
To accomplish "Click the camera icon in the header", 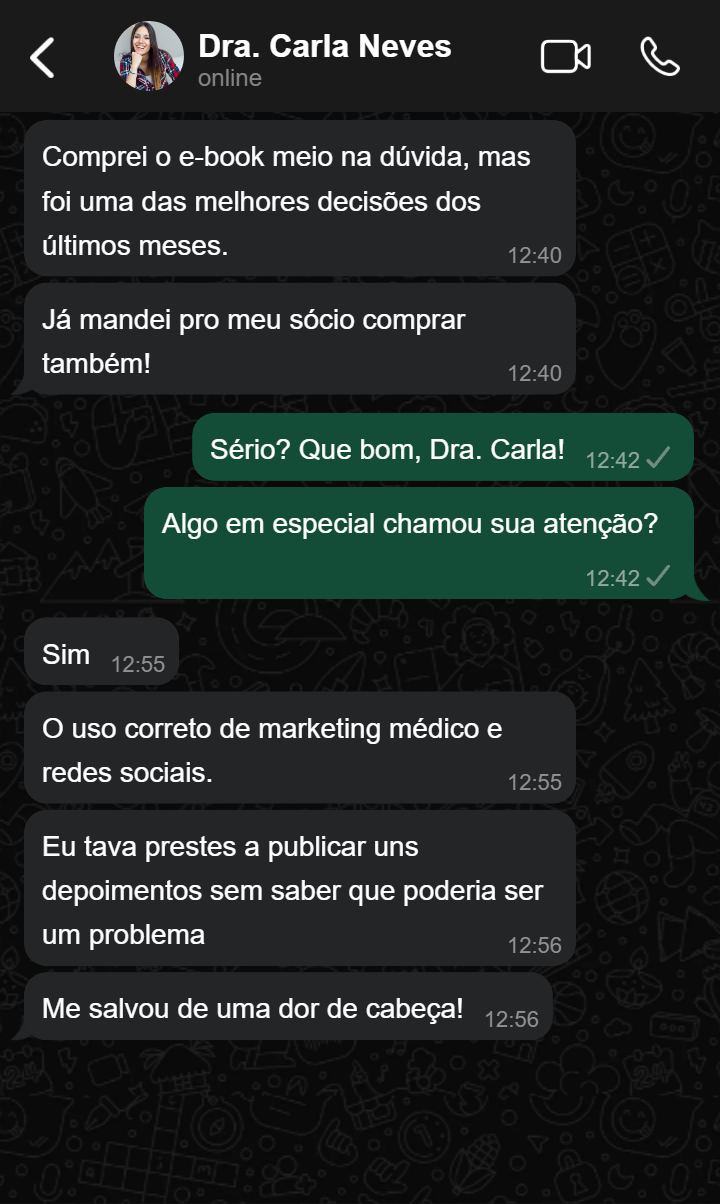I will tap(563, 57).
